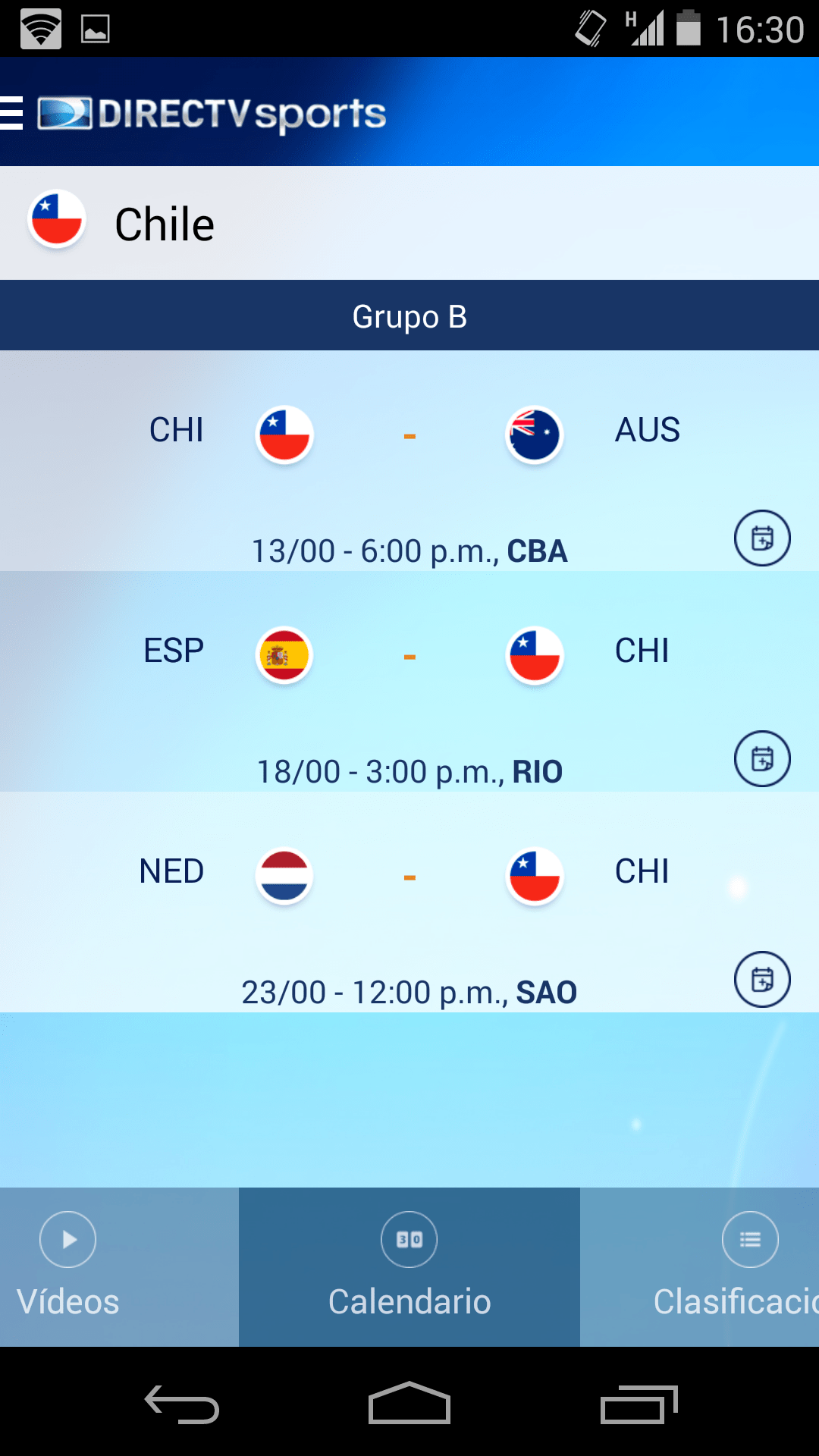Add NED vs CHI match to calendar
The height and width of the screenshot is (1456, 819).
762,979
